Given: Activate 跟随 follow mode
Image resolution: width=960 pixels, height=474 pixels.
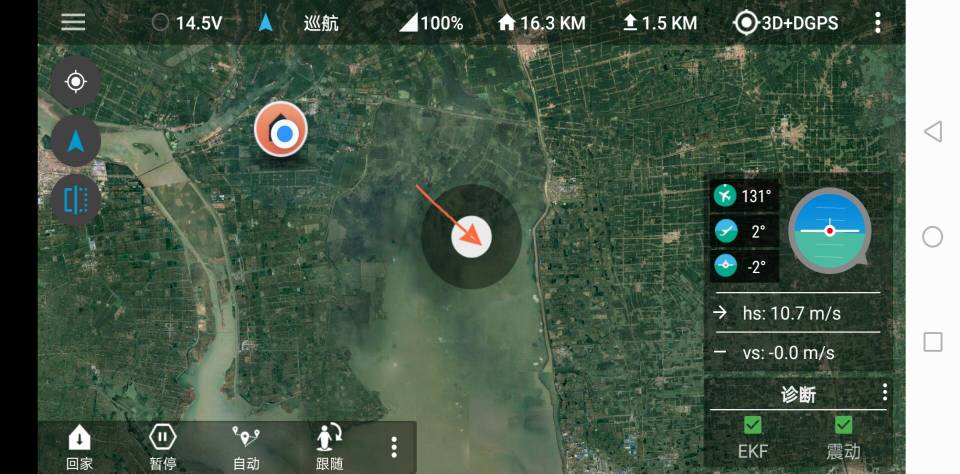Looking at the screenshot, I should coord(329,446).
